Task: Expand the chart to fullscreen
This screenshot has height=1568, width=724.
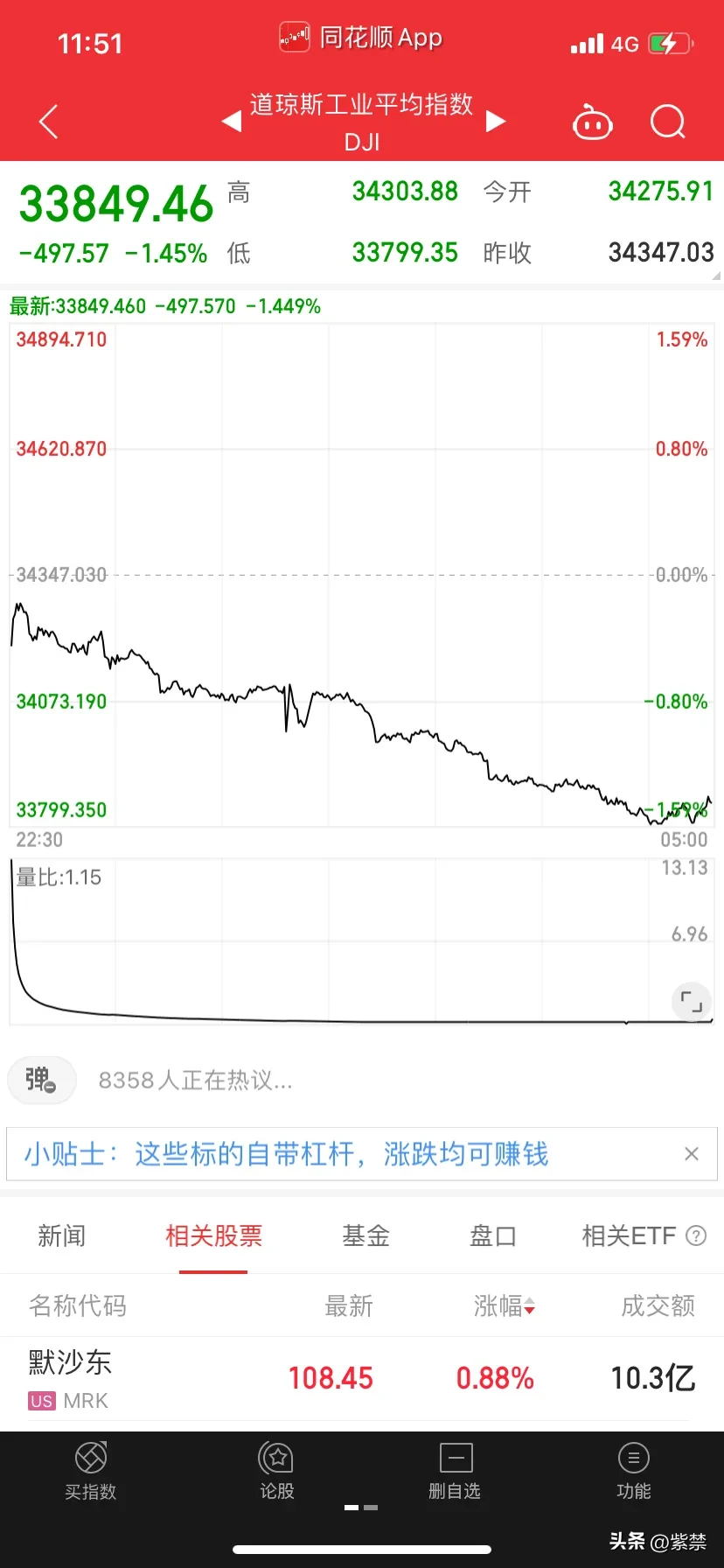Action: [692, 1002]
